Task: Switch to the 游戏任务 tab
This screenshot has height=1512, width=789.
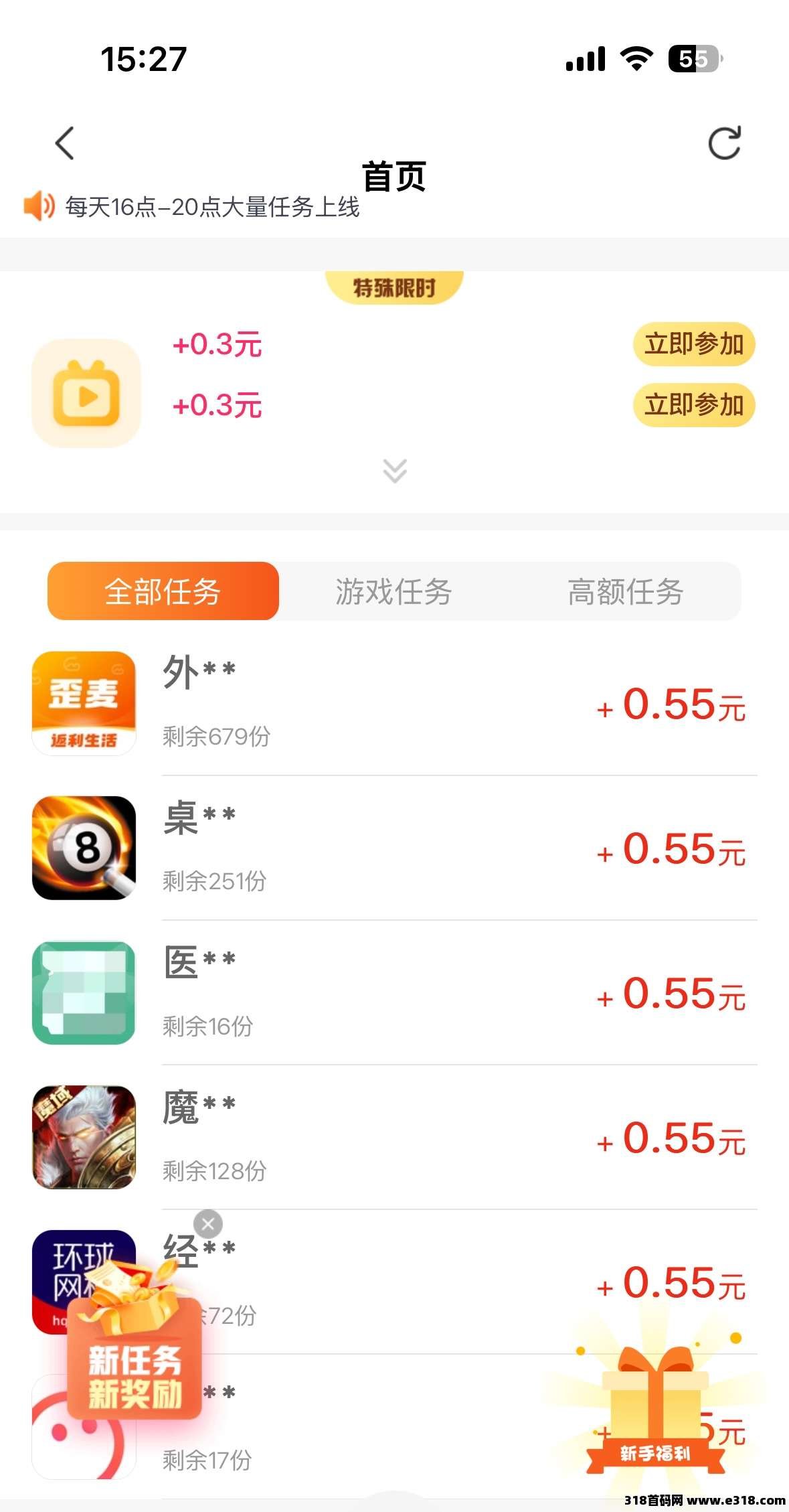Action: point(394,591)
